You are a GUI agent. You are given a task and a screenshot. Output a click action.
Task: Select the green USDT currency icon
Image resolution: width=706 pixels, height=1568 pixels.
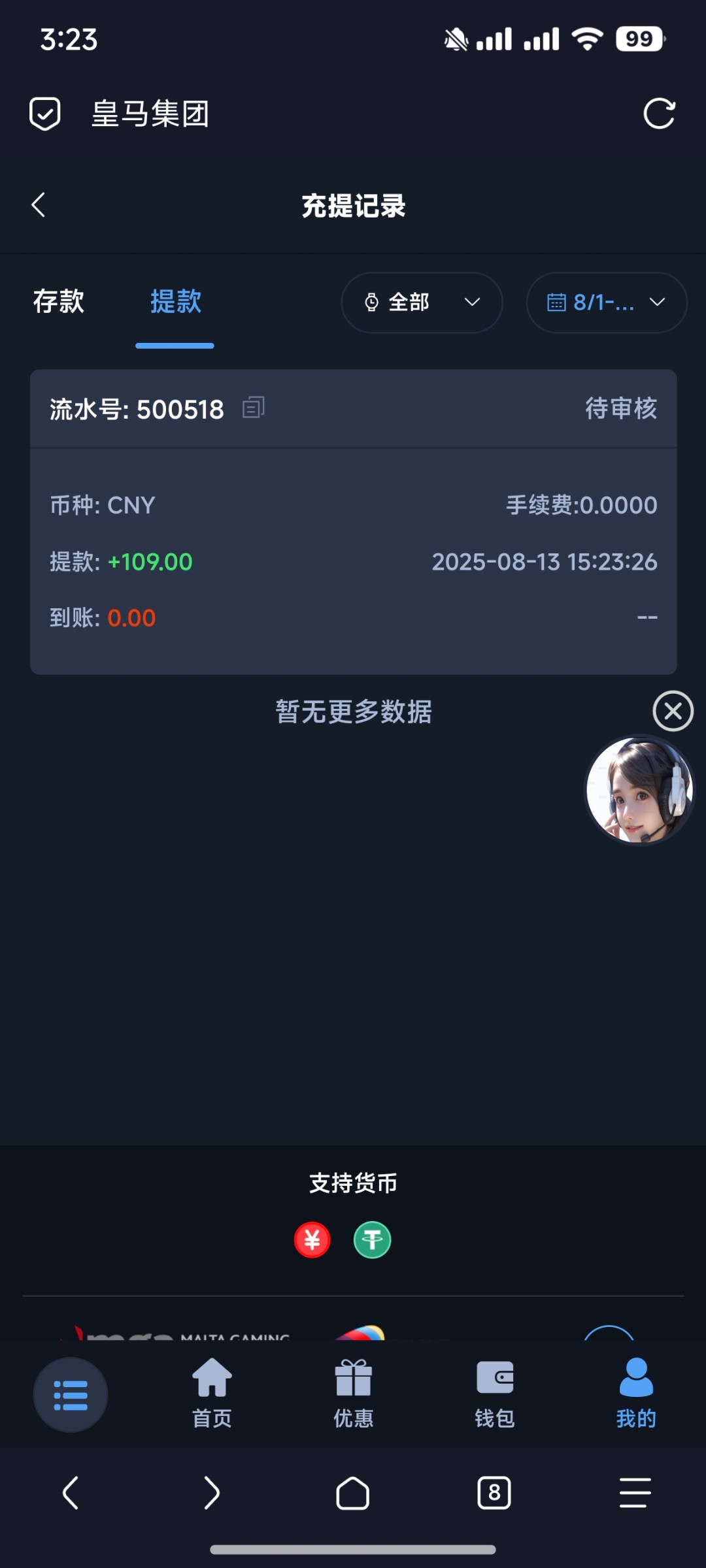[x=371, y=1239]
